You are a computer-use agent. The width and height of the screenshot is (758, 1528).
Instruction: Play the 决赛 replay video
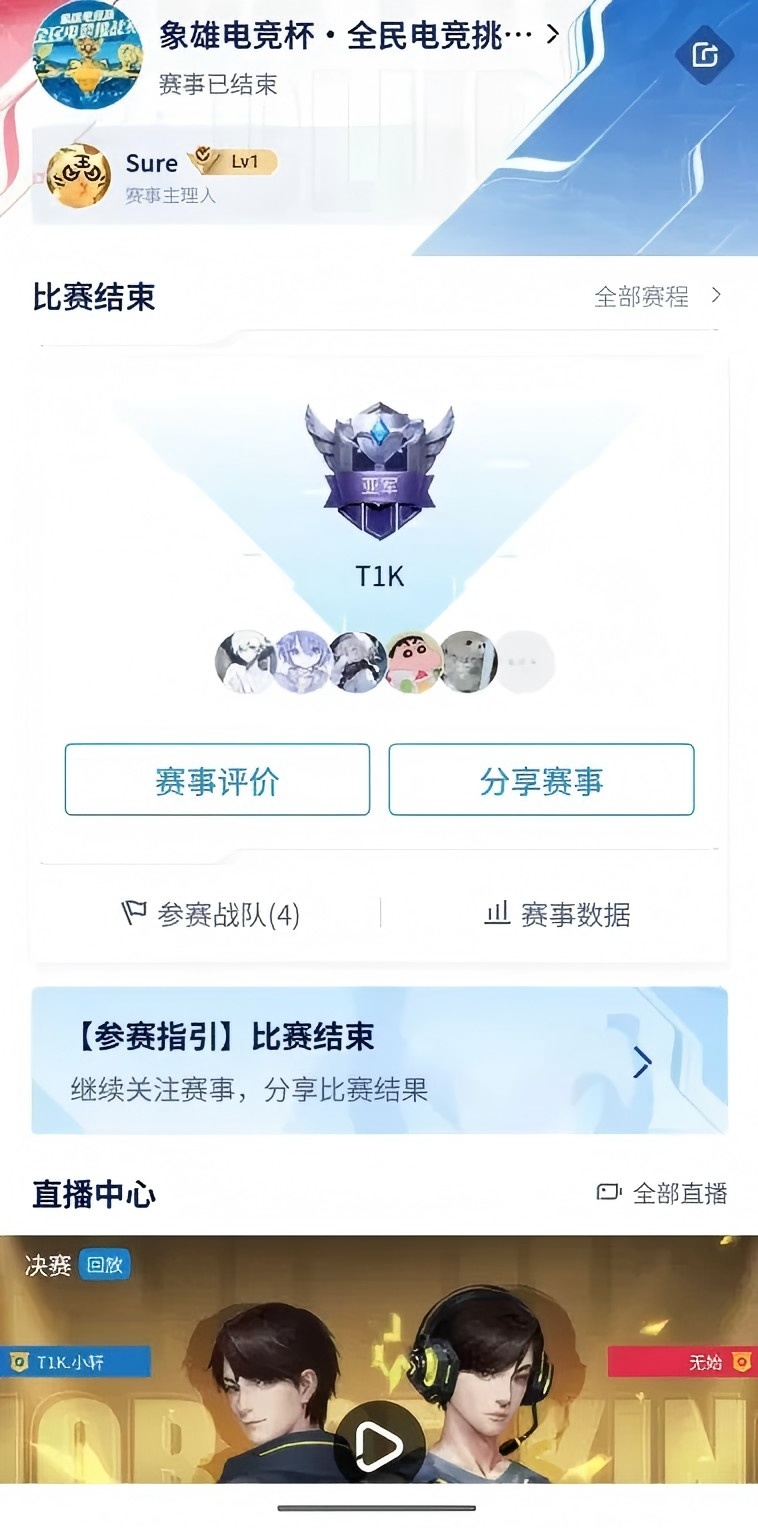379,1445
